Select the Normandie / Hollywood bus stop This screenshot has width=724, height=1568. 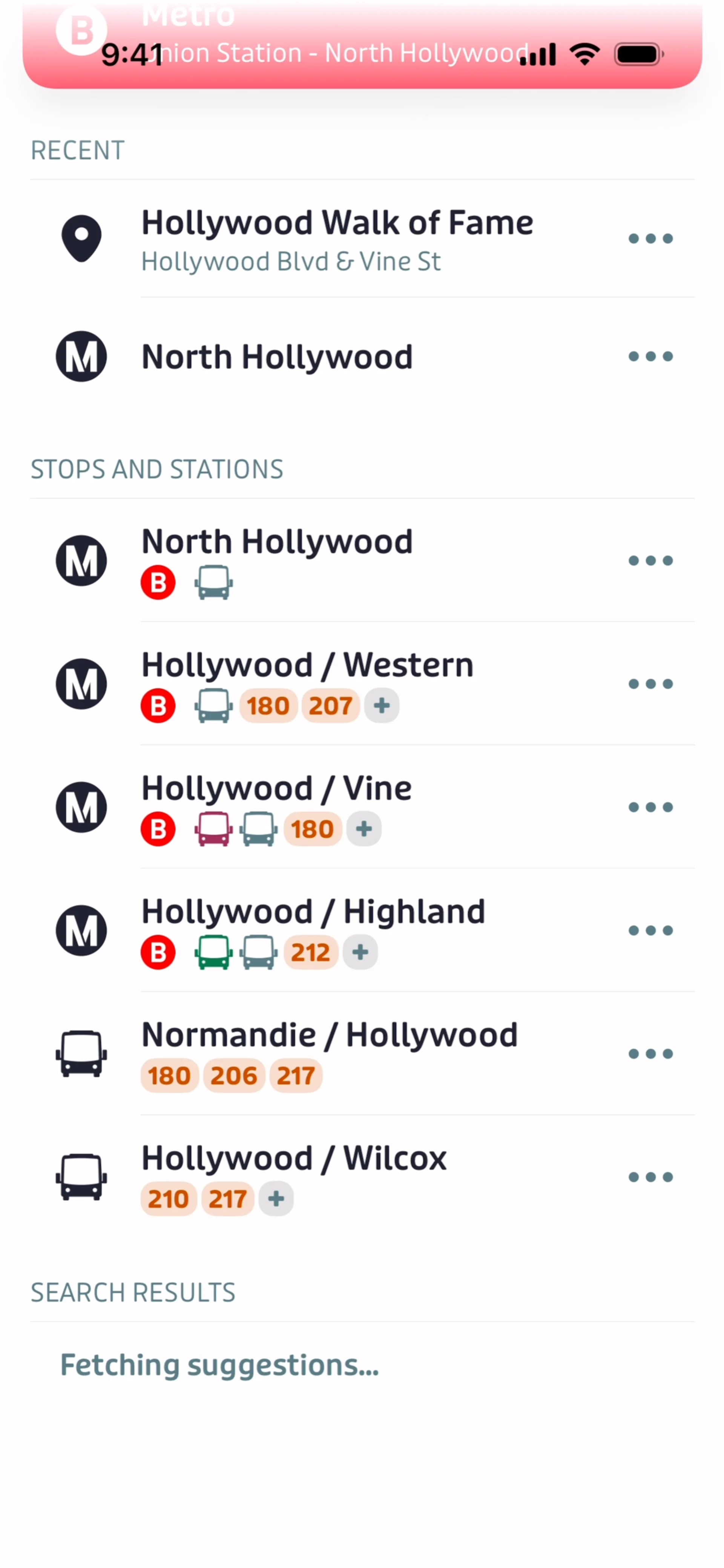[x=329, y=1035]
